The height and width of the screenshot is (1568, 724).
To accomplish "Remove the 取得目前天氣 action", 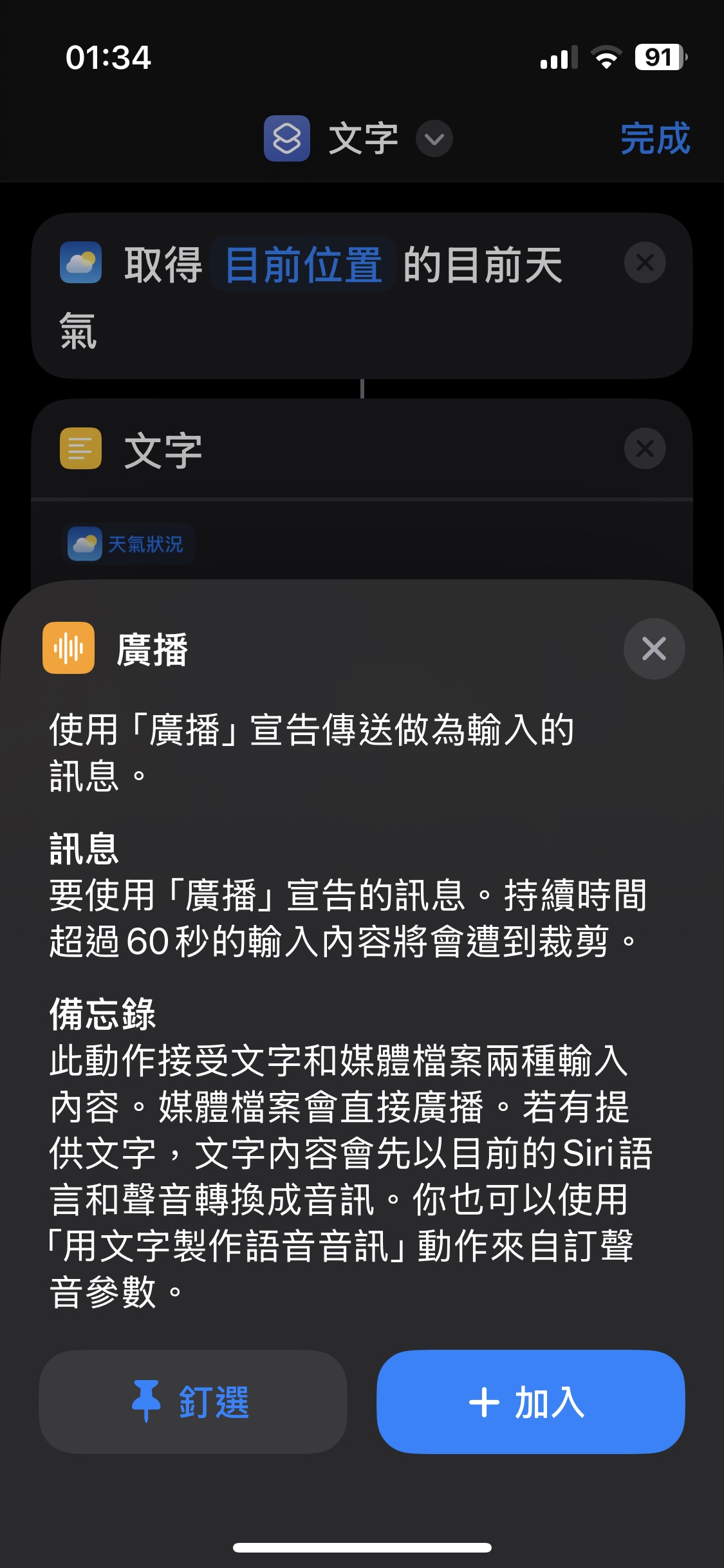I will click(x=645, y=263).
